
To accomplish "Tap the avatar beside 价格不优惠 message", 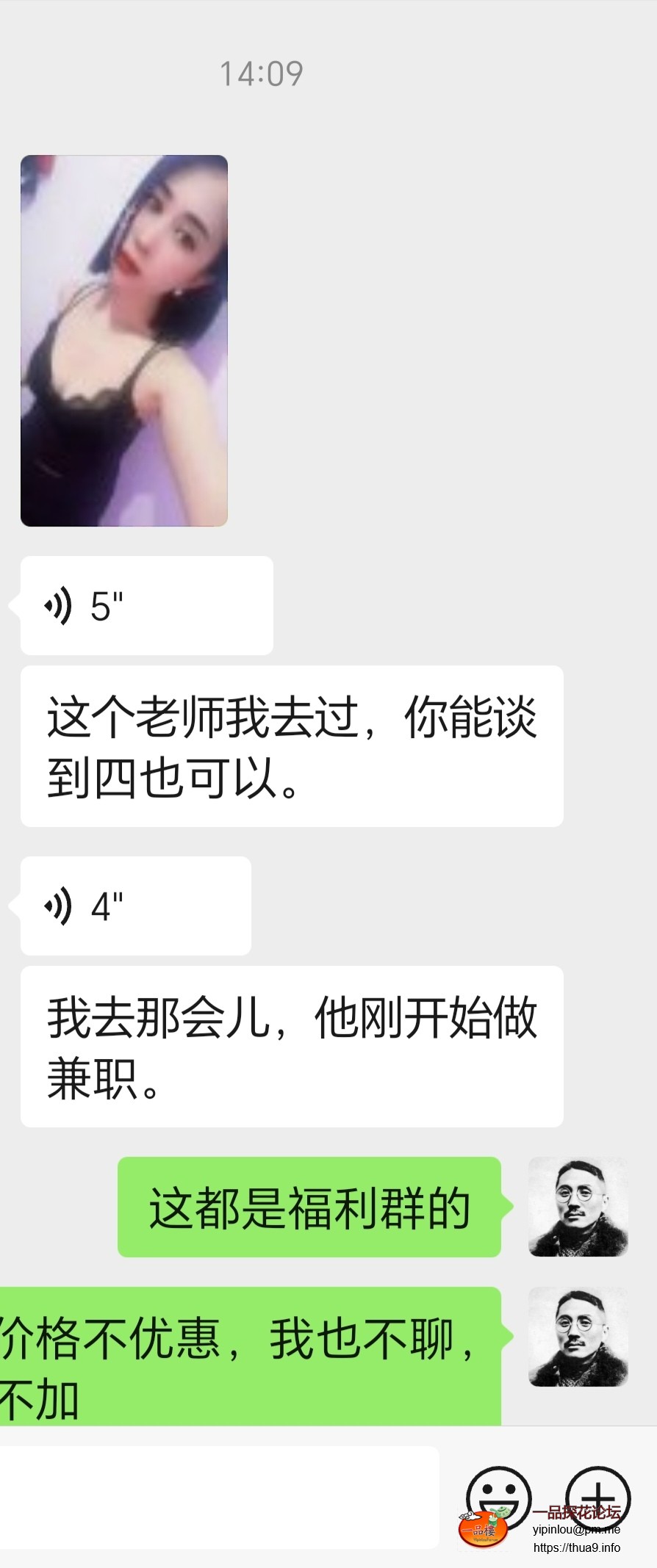I will pyautogui.click(x=578, y=1337).
